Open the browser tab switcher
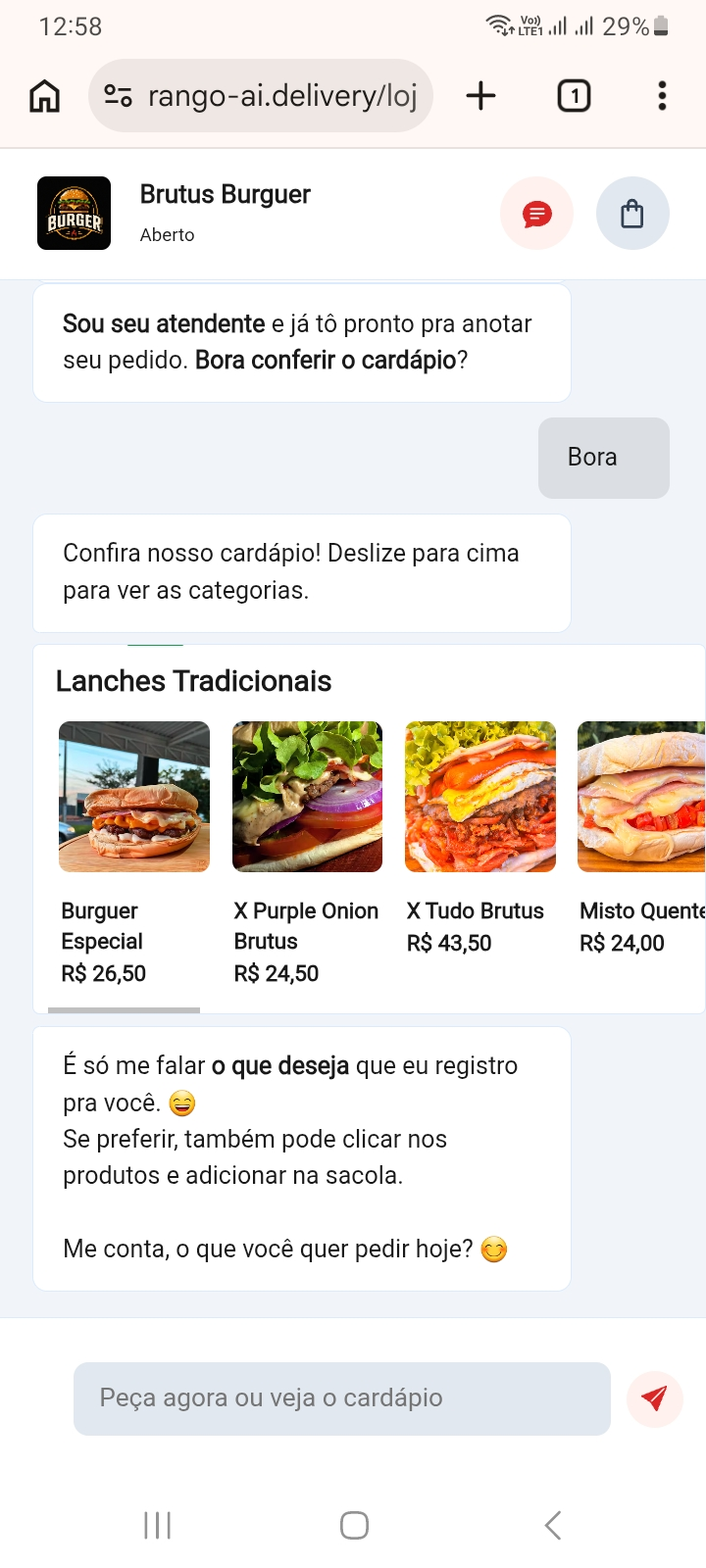 tap(574, 95)
